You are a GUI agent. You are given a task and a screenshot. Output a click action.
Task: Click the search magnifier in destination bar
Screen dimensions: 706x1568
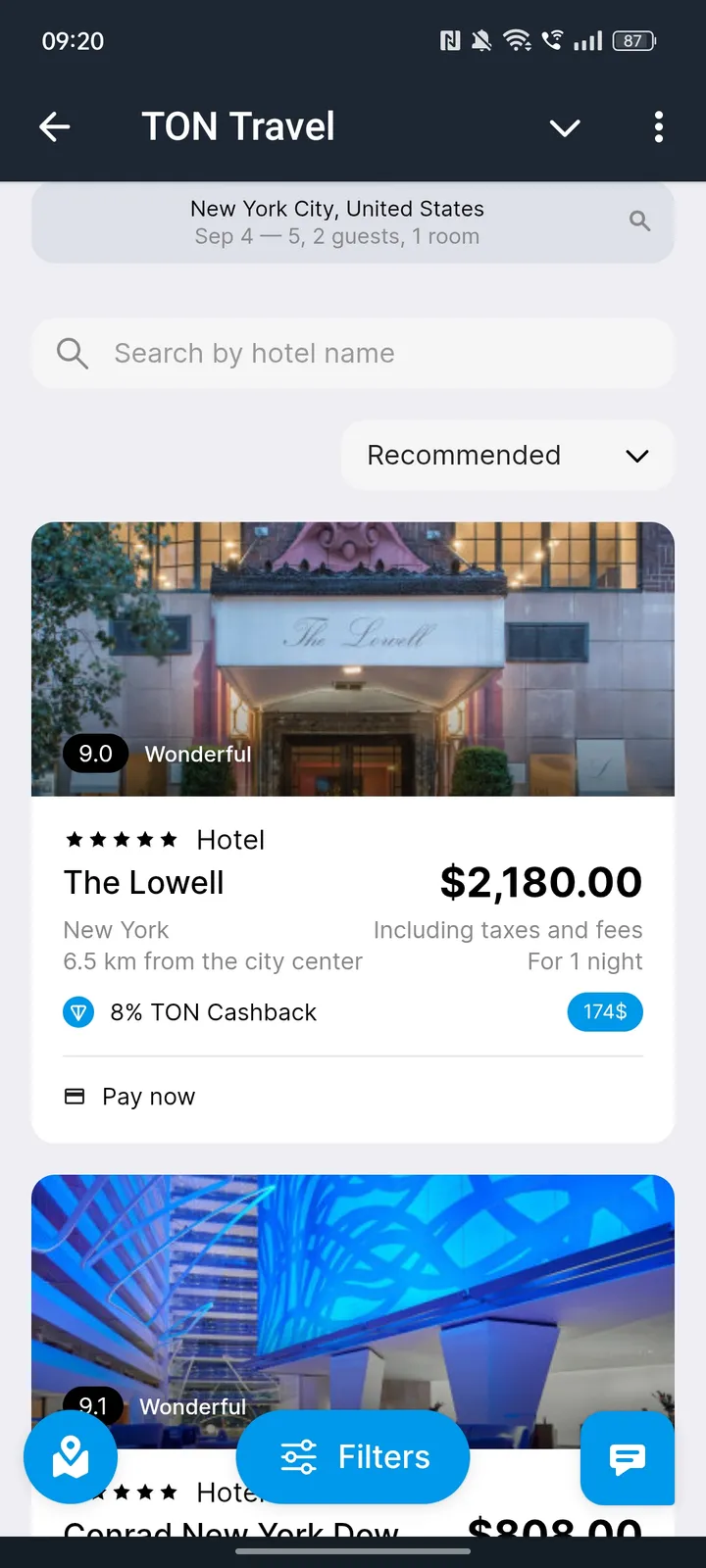tap(639, 221)
